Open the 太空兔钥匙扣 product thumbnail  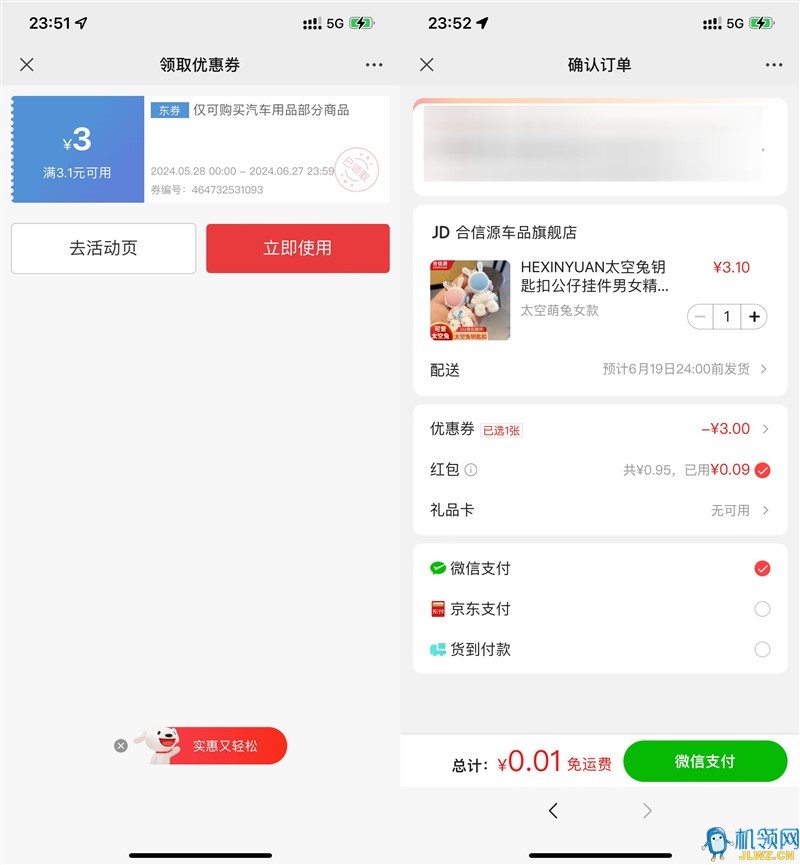470,300
